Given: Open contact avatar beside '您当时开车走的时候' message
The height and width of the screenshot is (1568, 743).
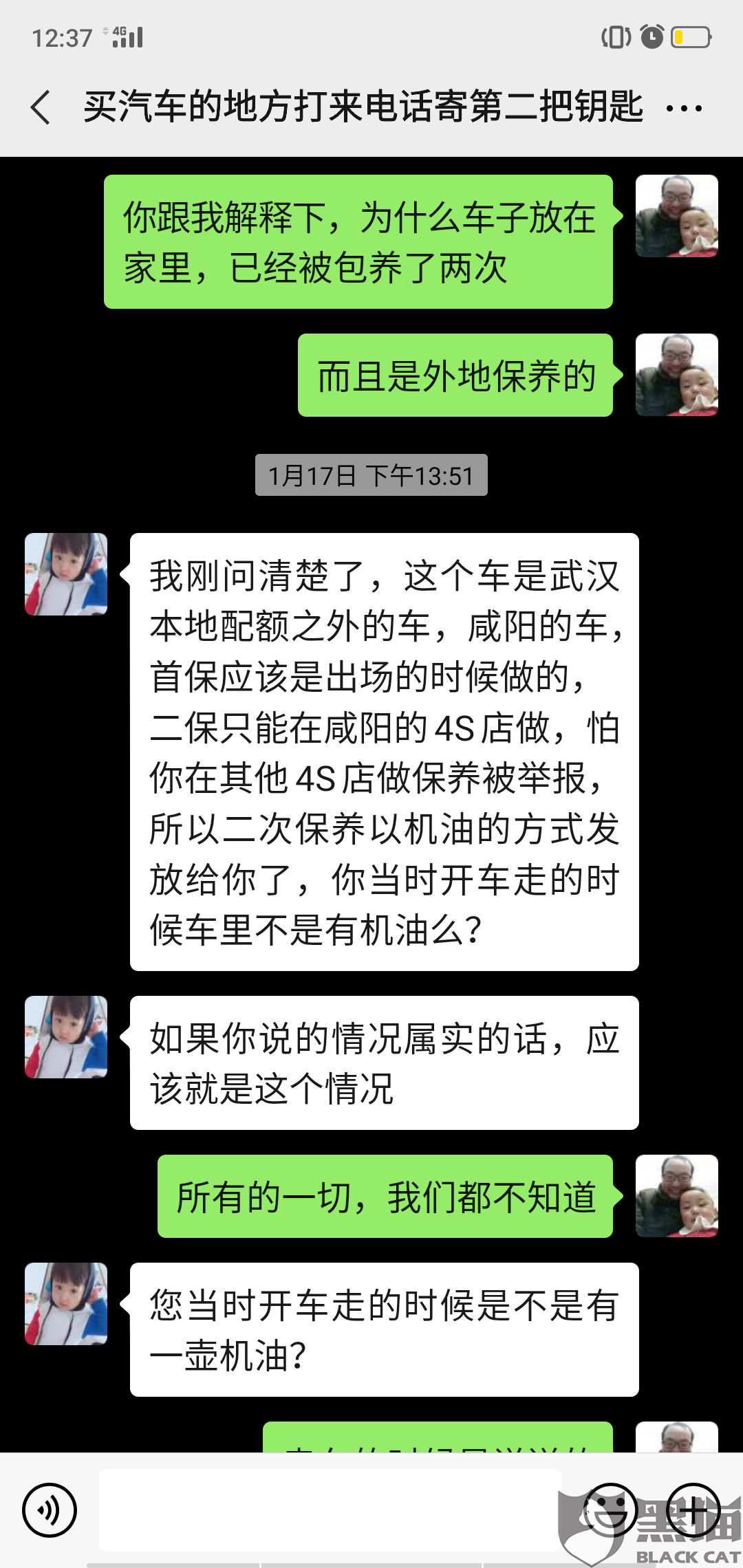Looking at the screenshot, I should tap(66, 1304).
